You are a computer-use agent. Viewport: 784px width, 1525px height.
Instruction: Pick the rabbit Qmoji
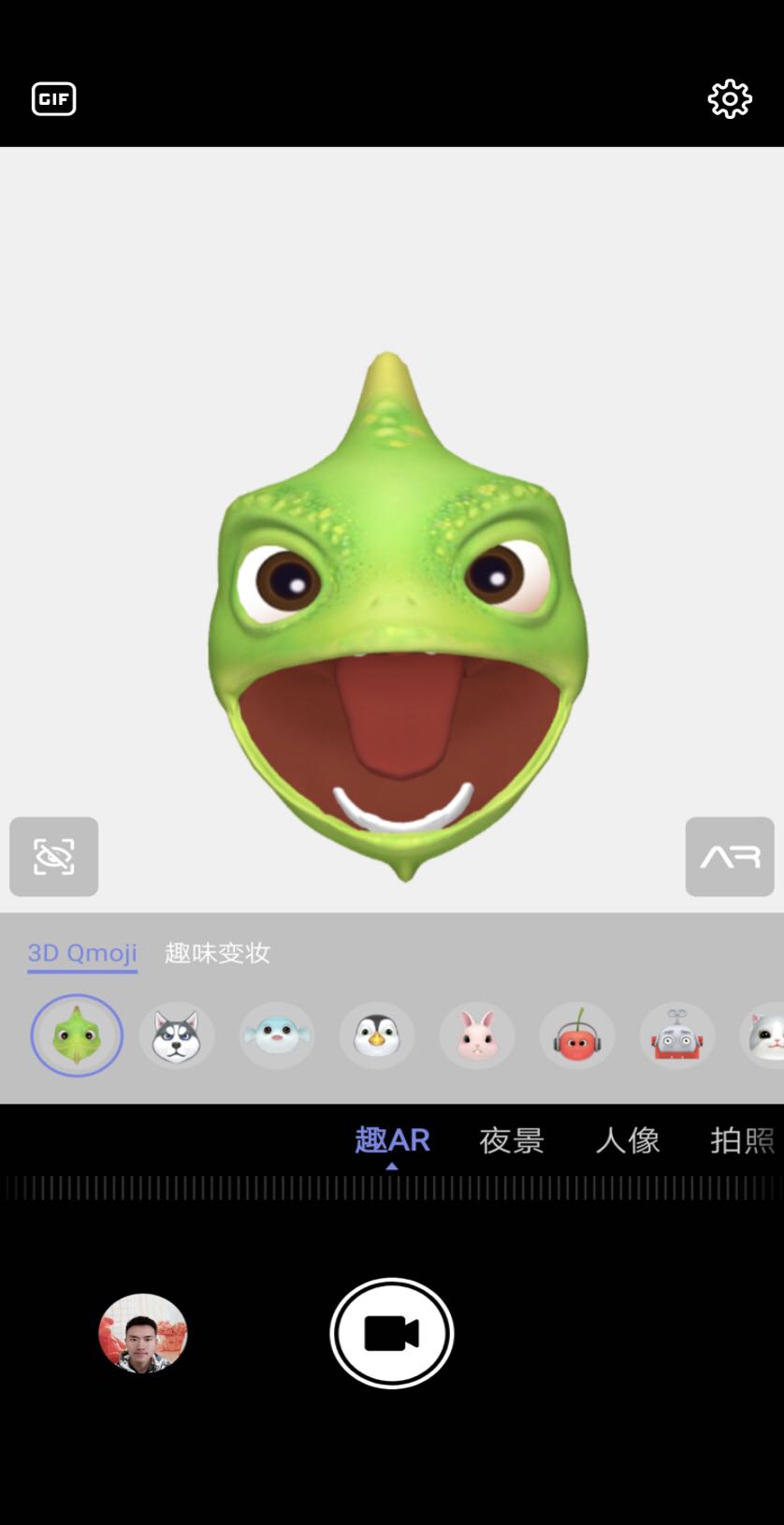(x=477, y=1035)
